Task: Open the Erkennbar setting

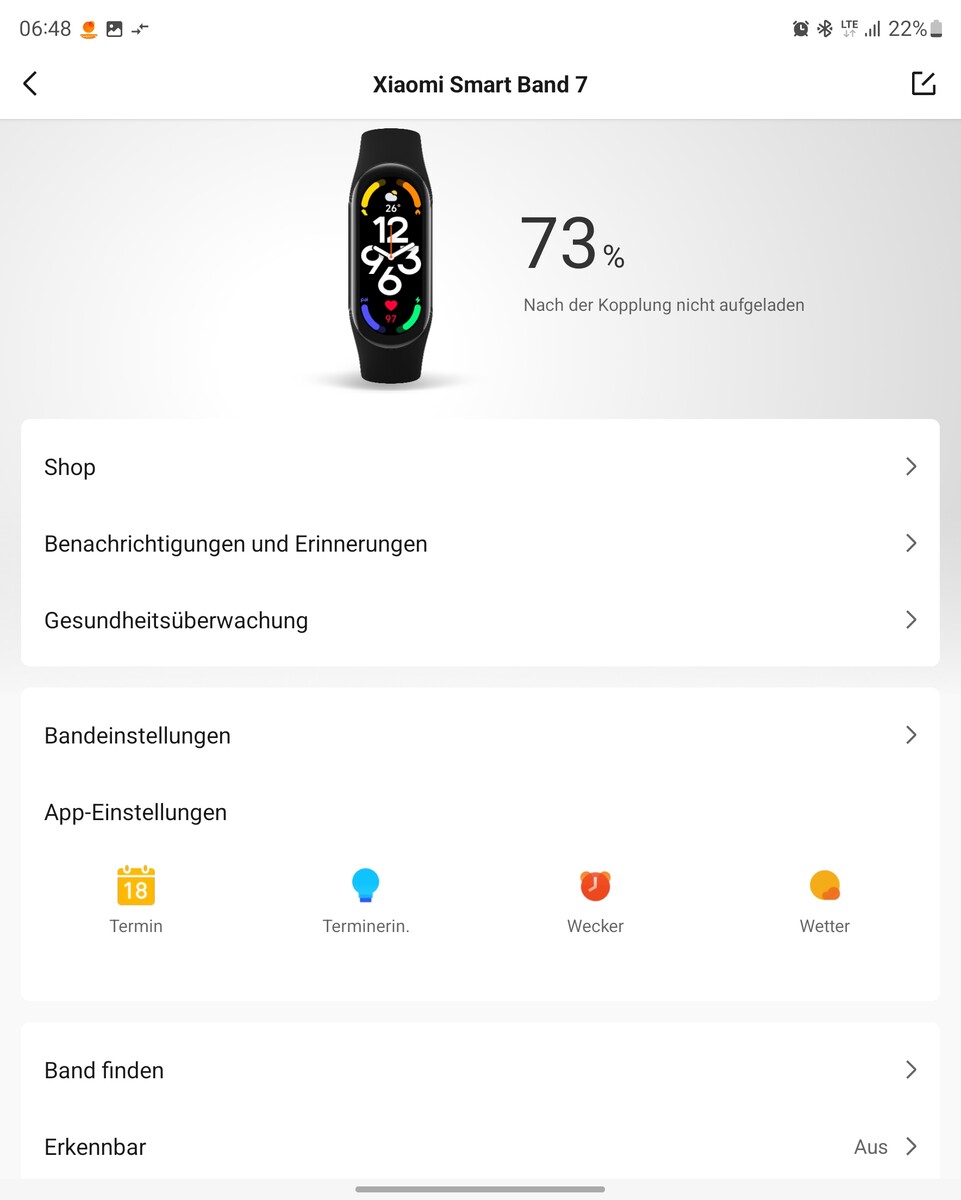Action: (480, 1147)
